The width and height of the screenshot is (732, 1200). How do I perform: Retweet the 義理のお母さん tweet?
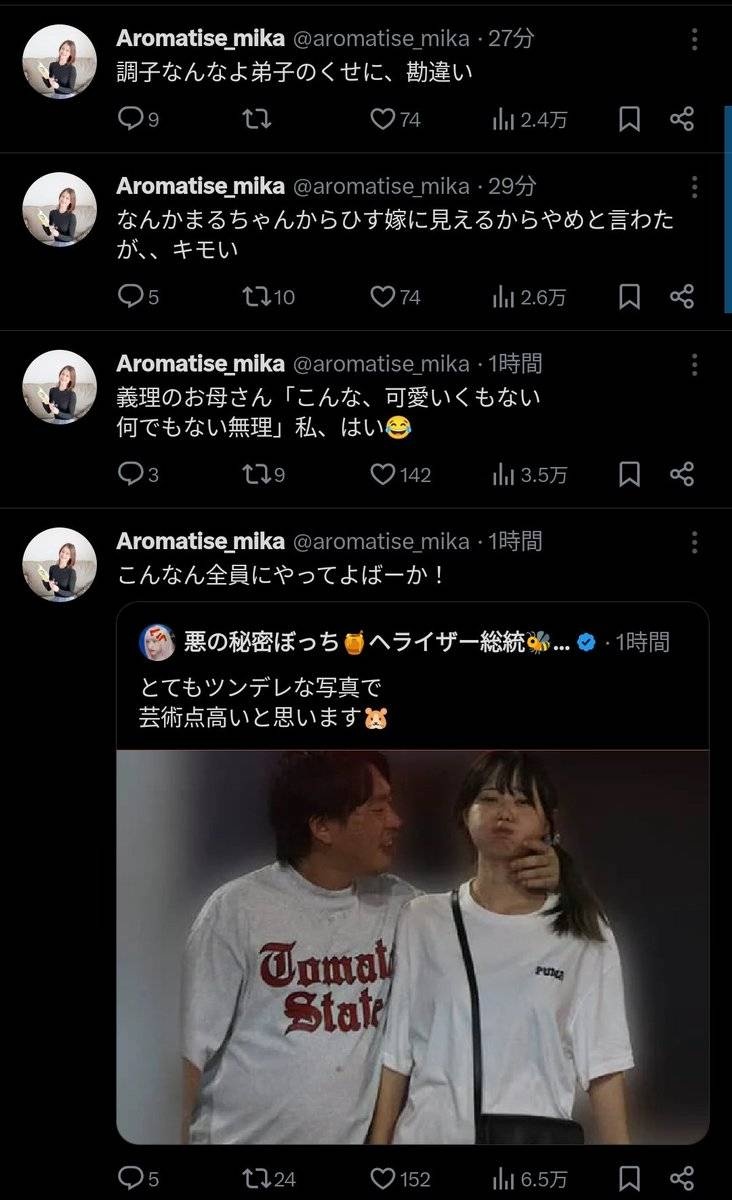coord(256,474)
